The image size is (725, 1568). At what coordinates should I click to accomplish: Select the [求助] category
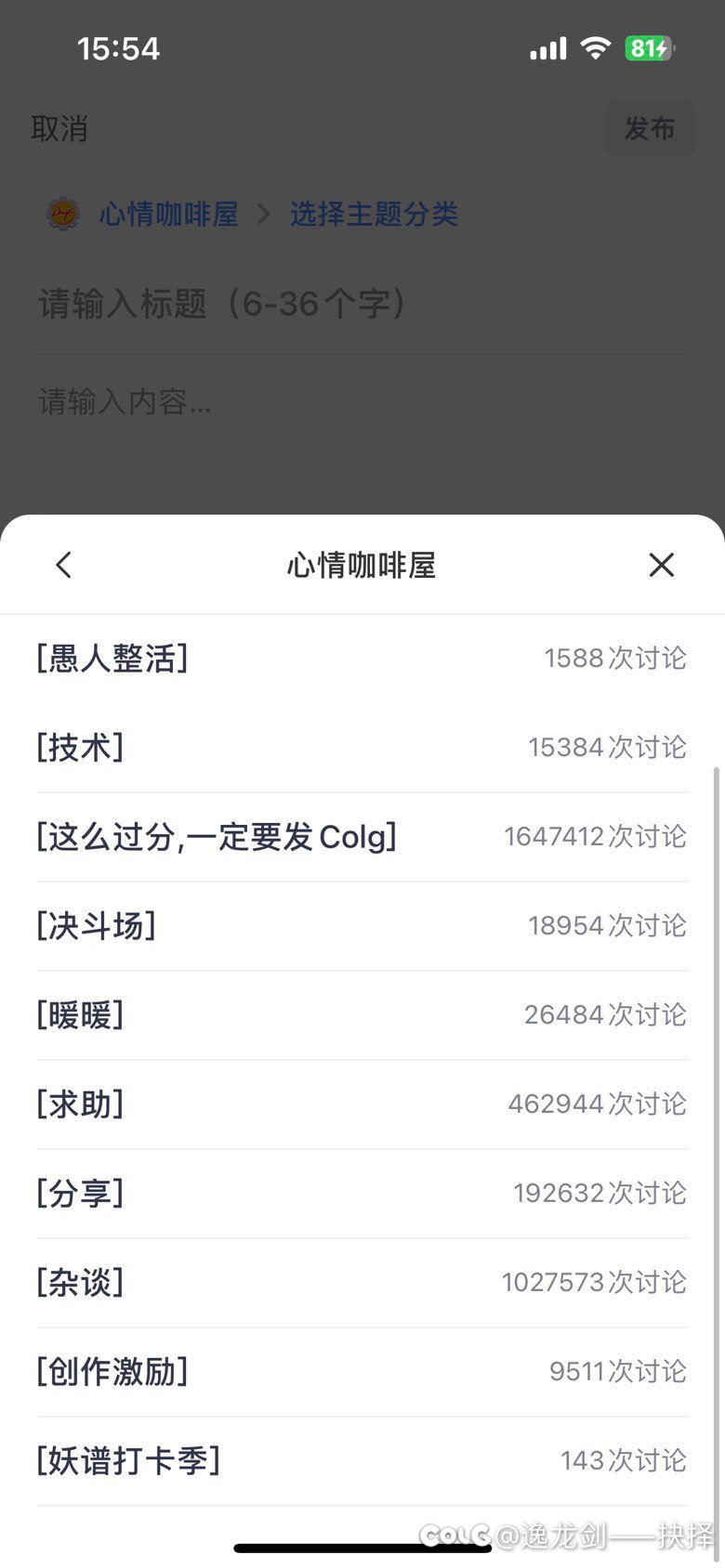point(362,1104)
